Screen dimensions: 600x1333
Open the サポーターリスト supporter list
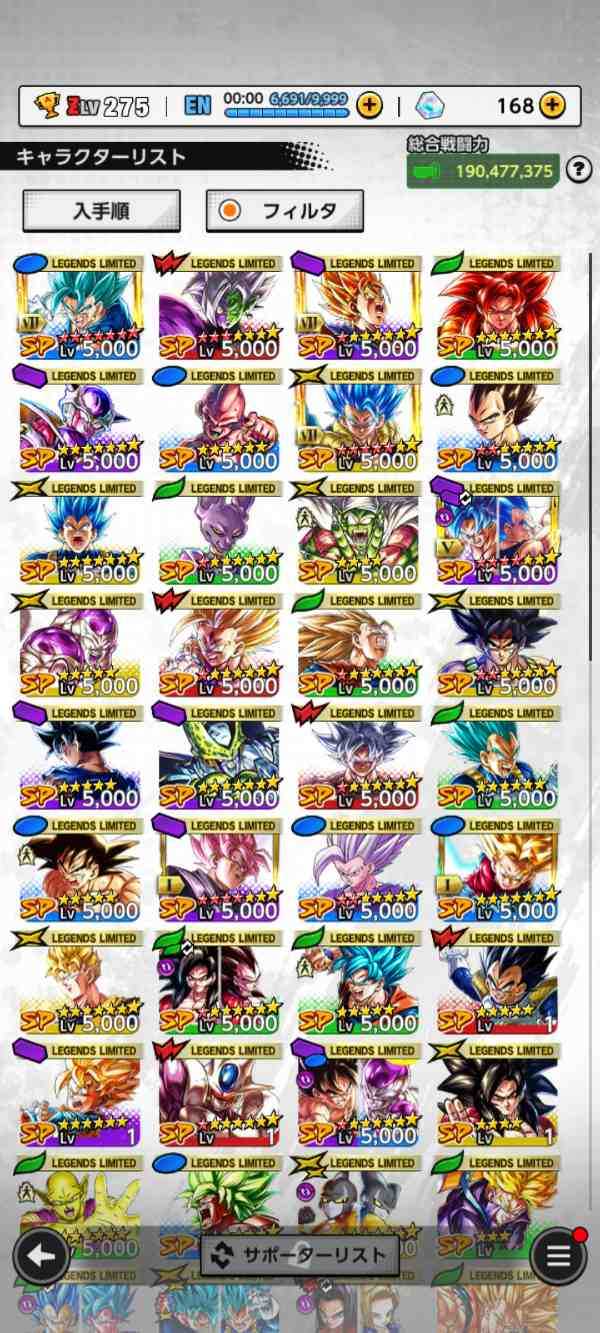point(300,1255)
